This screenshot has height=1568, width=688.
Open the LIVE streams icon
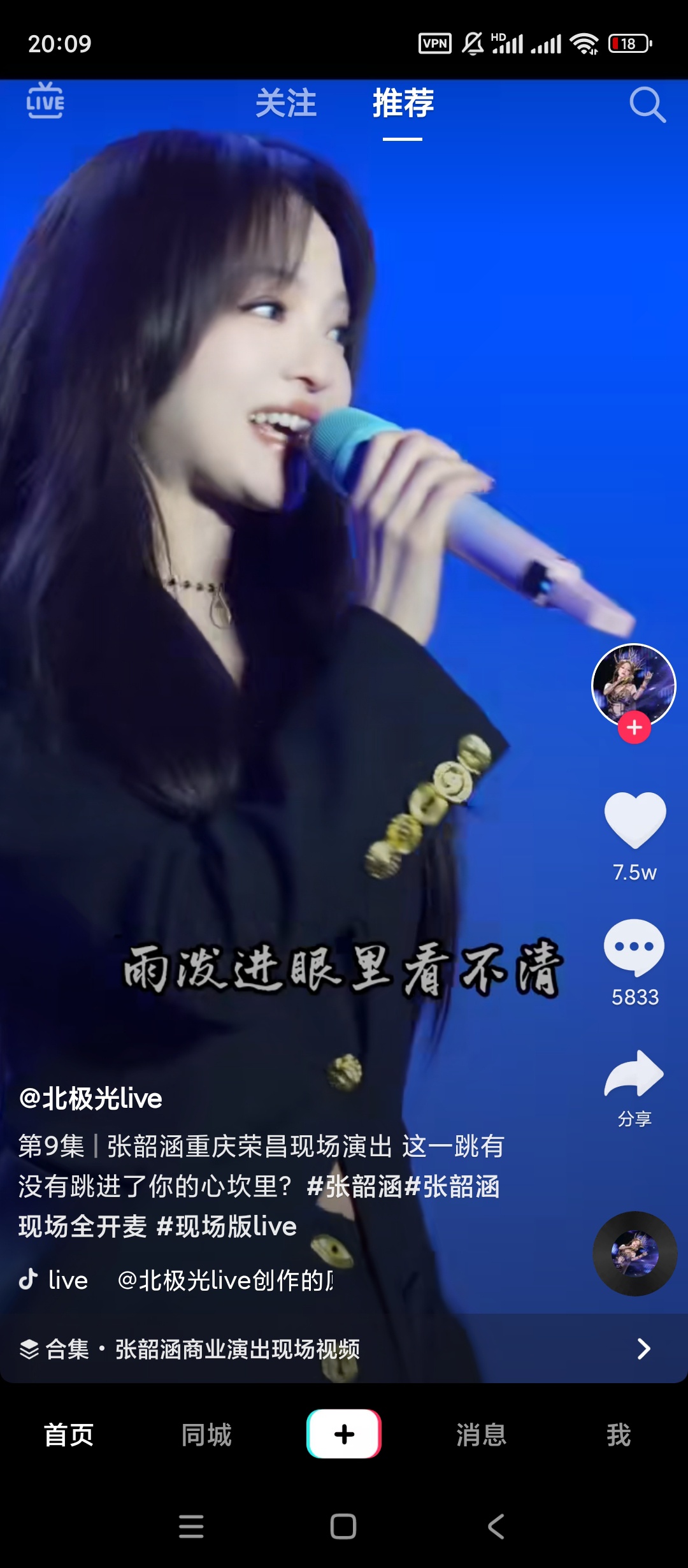(x=45, y=101)
